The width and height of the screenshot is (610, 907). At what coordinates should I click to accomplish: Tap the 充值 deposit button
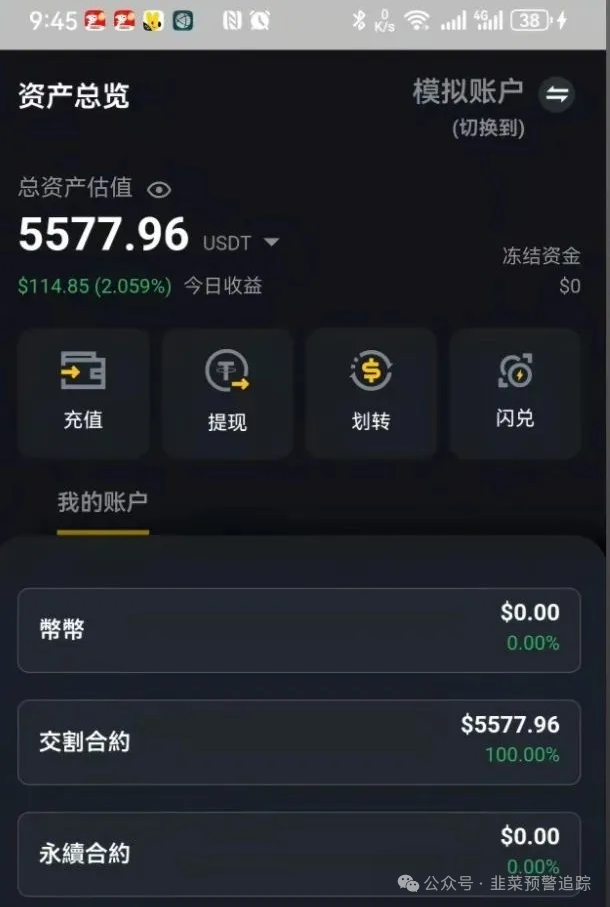(83, 392)
